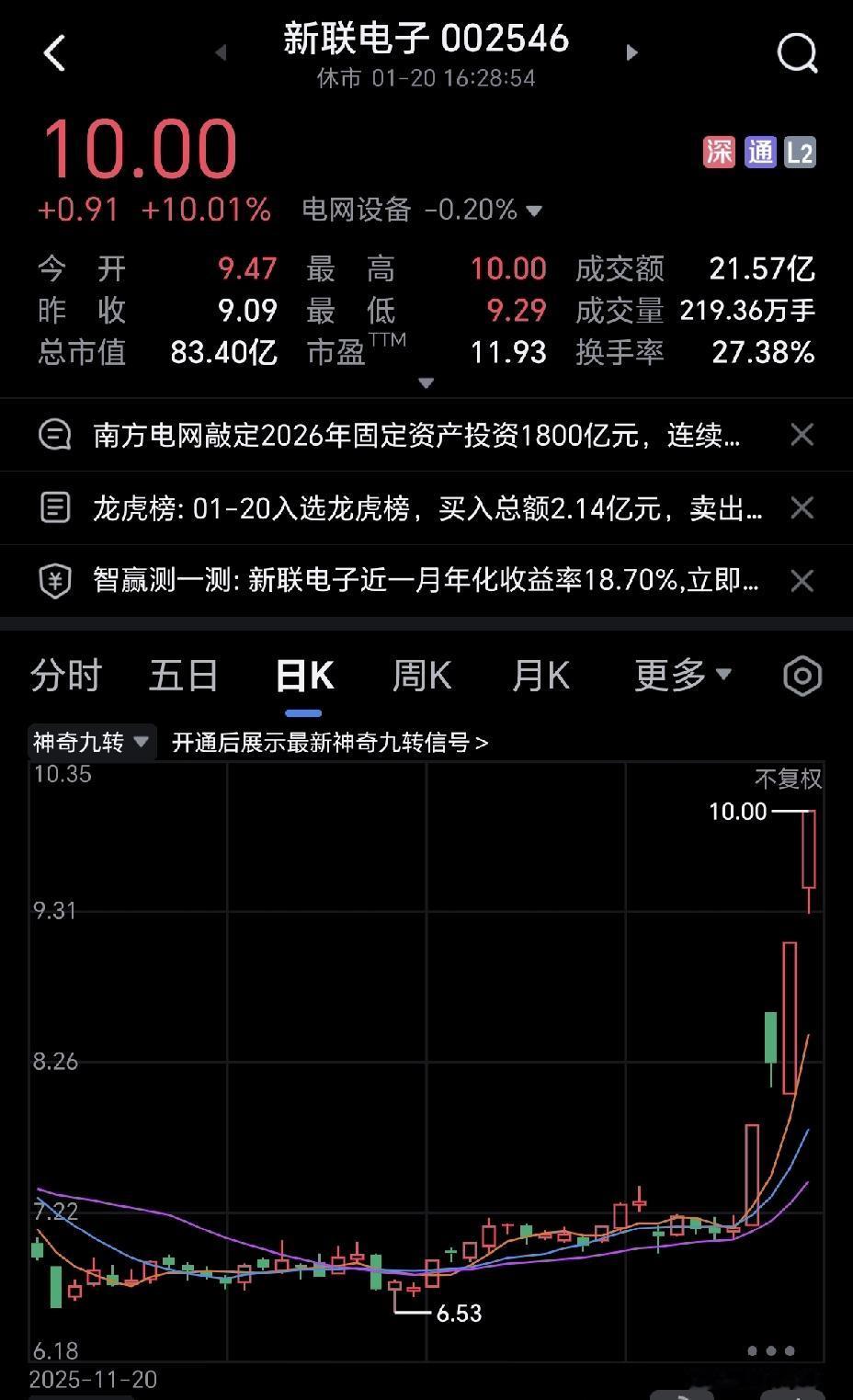Screen dimensions: 853x1400
Task: Tap the news icon beside 南方电网 headline
Action: pos(55,434)
